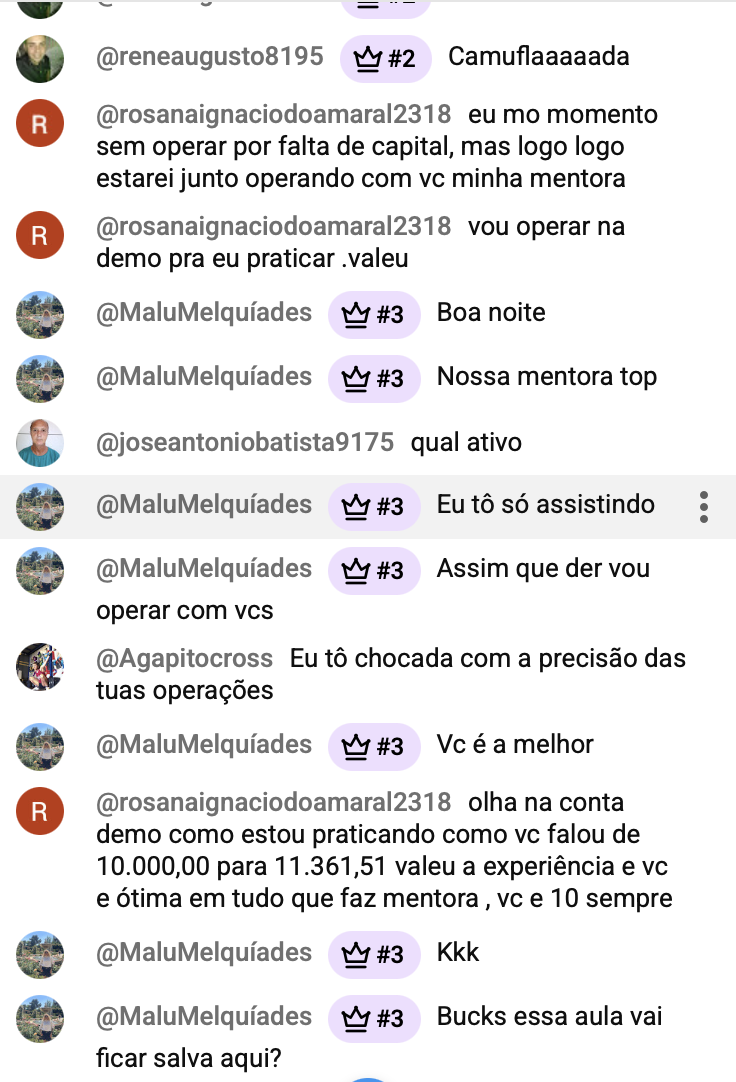Select @joseantoniobatista9175's 'qual ativo' message
Screen dimensions: 736x1082
pyautogui.click(x=466, y=442)
